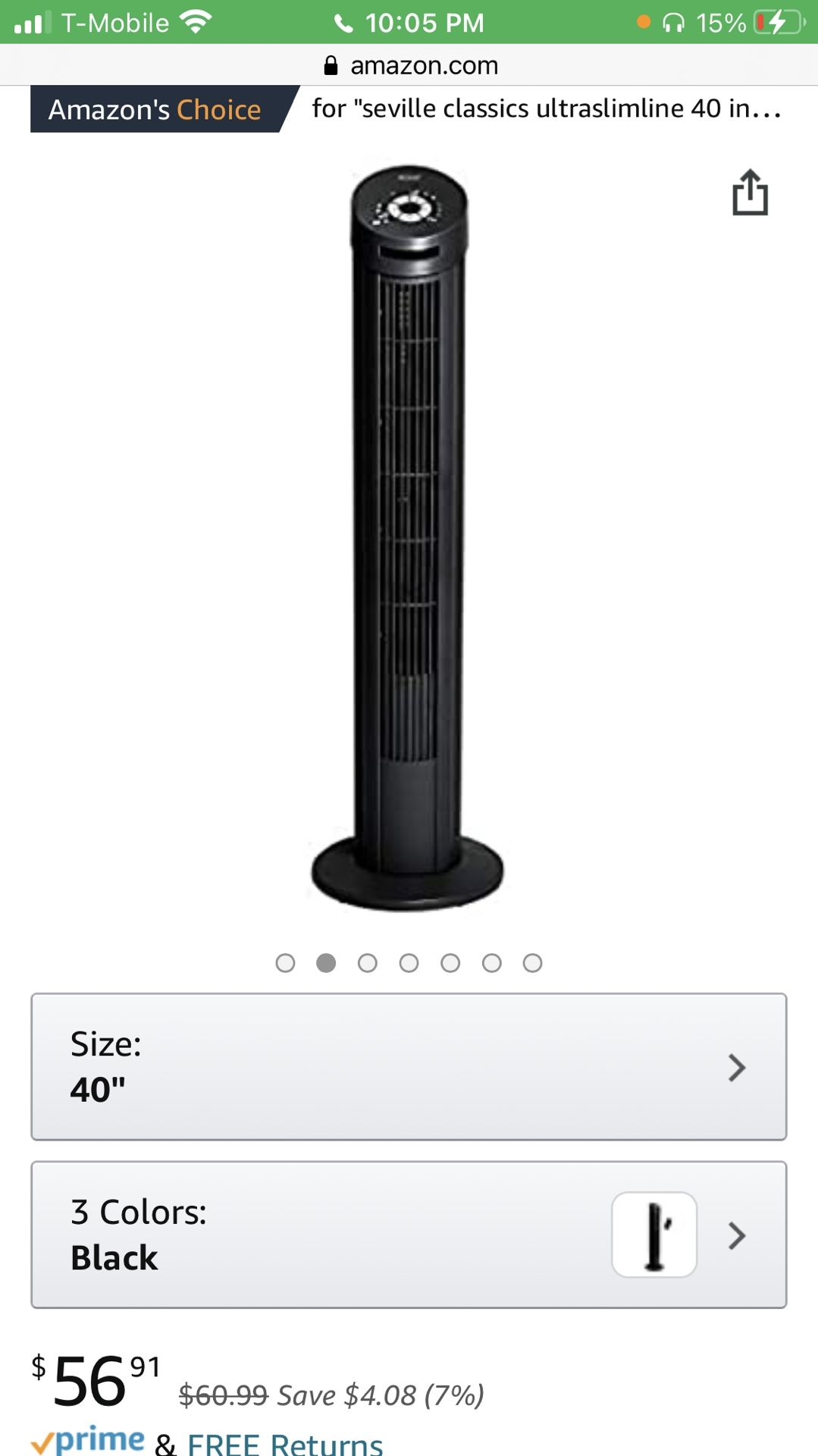Open the 3 Colors Black selector
Screen dimensions: 818x1456
click(409, 1235)
